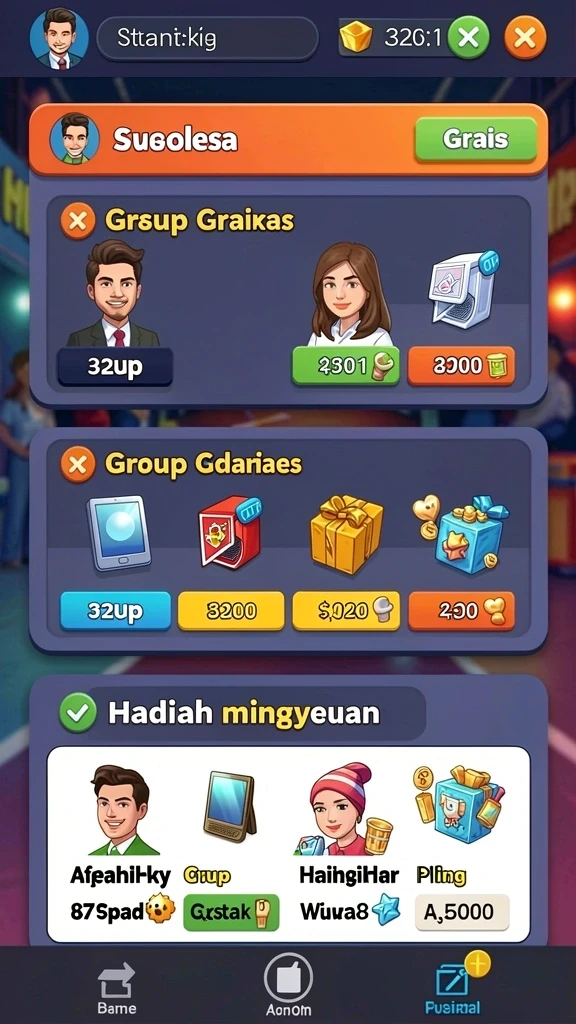Tap the blue 32up button under the tablet
The image size is (576, 1024).
pyautogui.click(x=116, y=611)
